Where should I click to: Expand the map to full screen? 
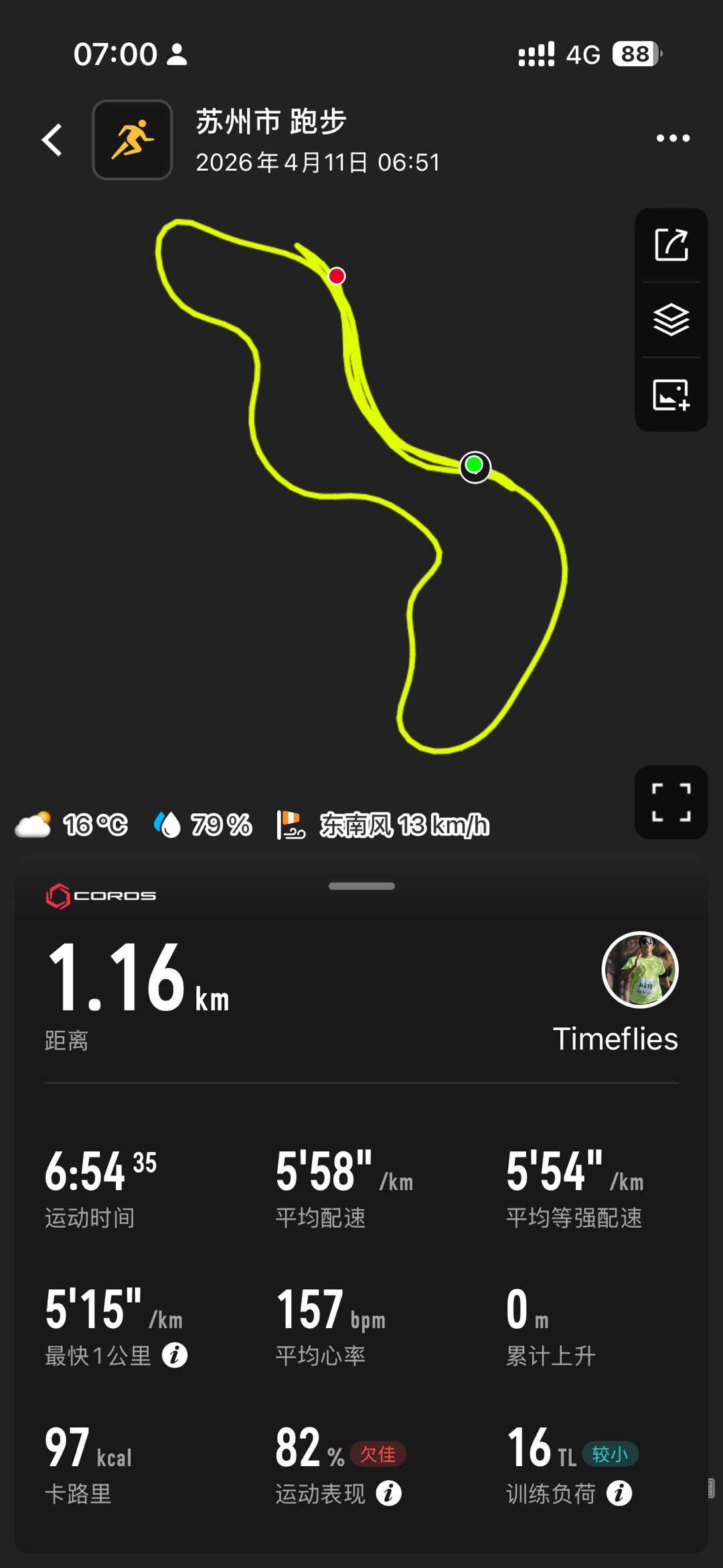671,802
